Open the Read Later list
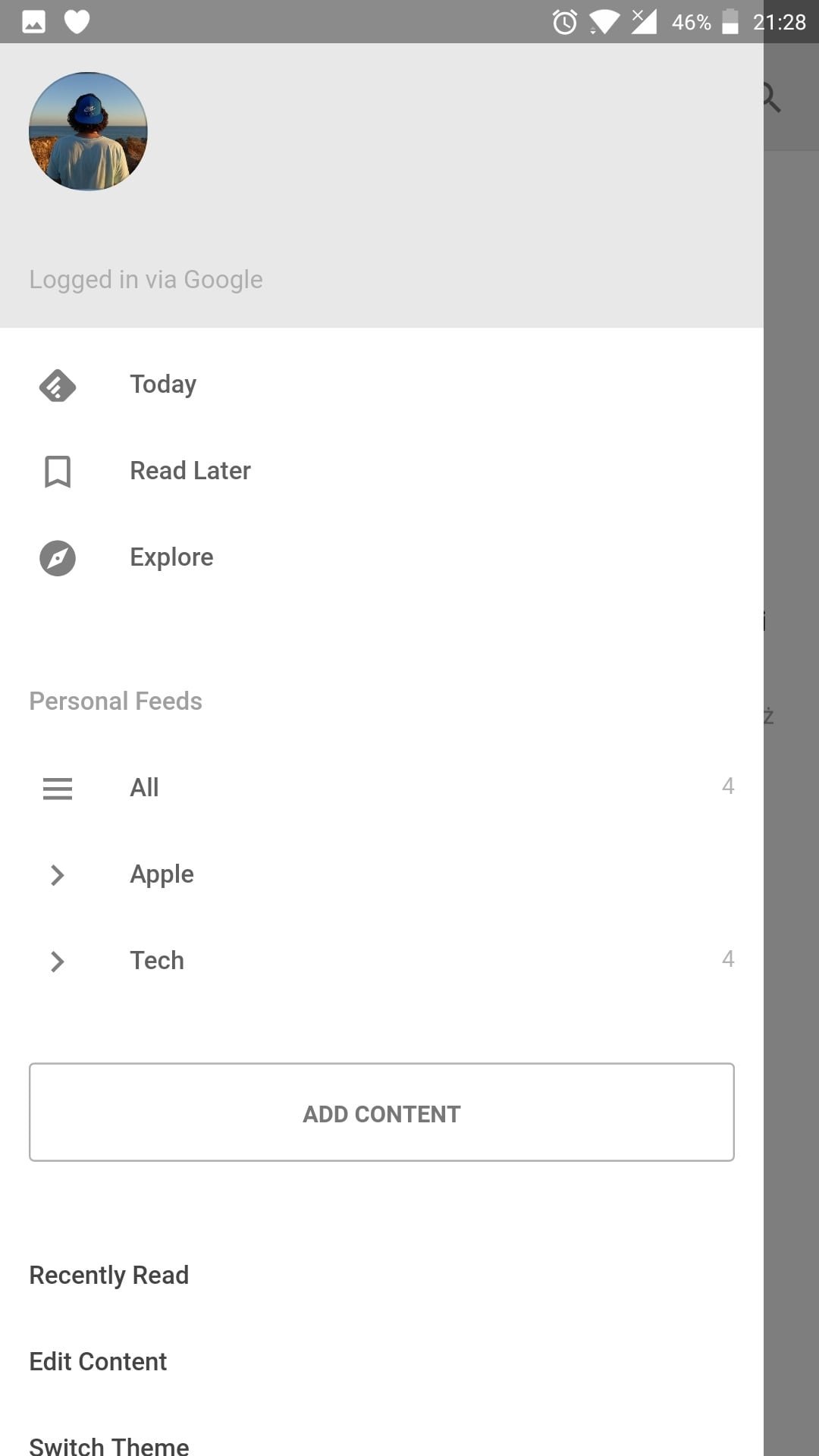The width and height of the screenshot is (819, 1456). pos(381,471)
